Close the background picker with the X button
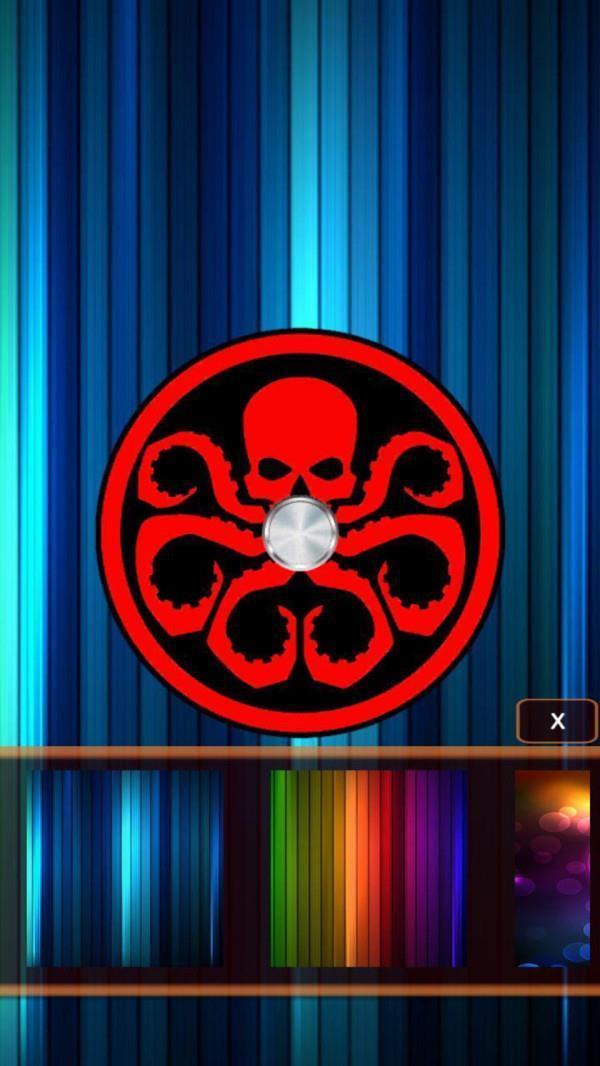The width and height of the screenshot is (600, 1066). [557, 721]
